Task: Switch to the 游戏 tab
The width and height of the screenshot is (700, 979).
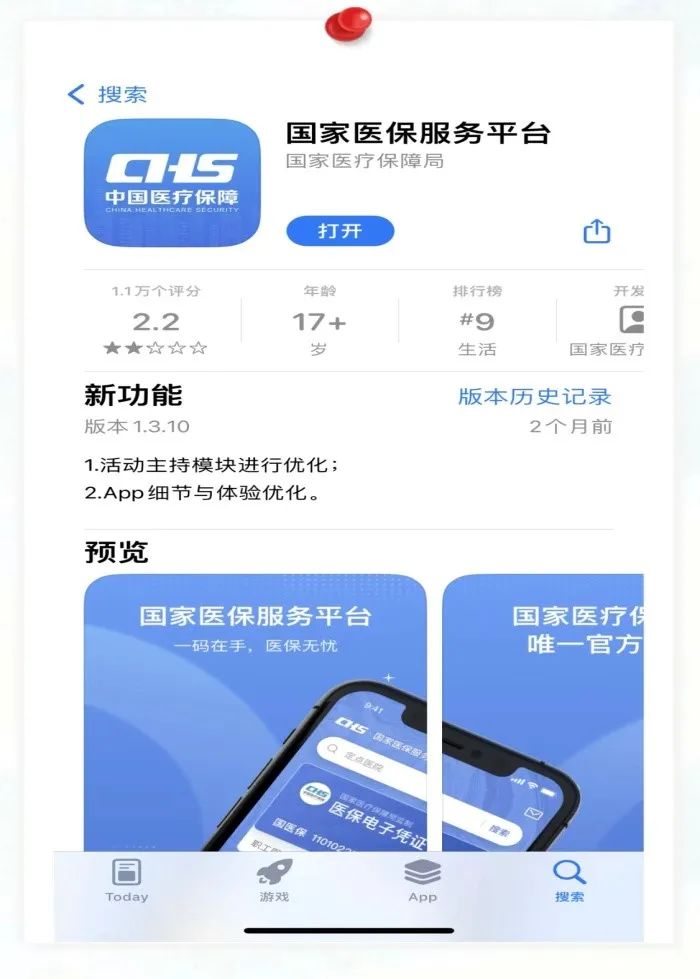Action: coord(274,880)
